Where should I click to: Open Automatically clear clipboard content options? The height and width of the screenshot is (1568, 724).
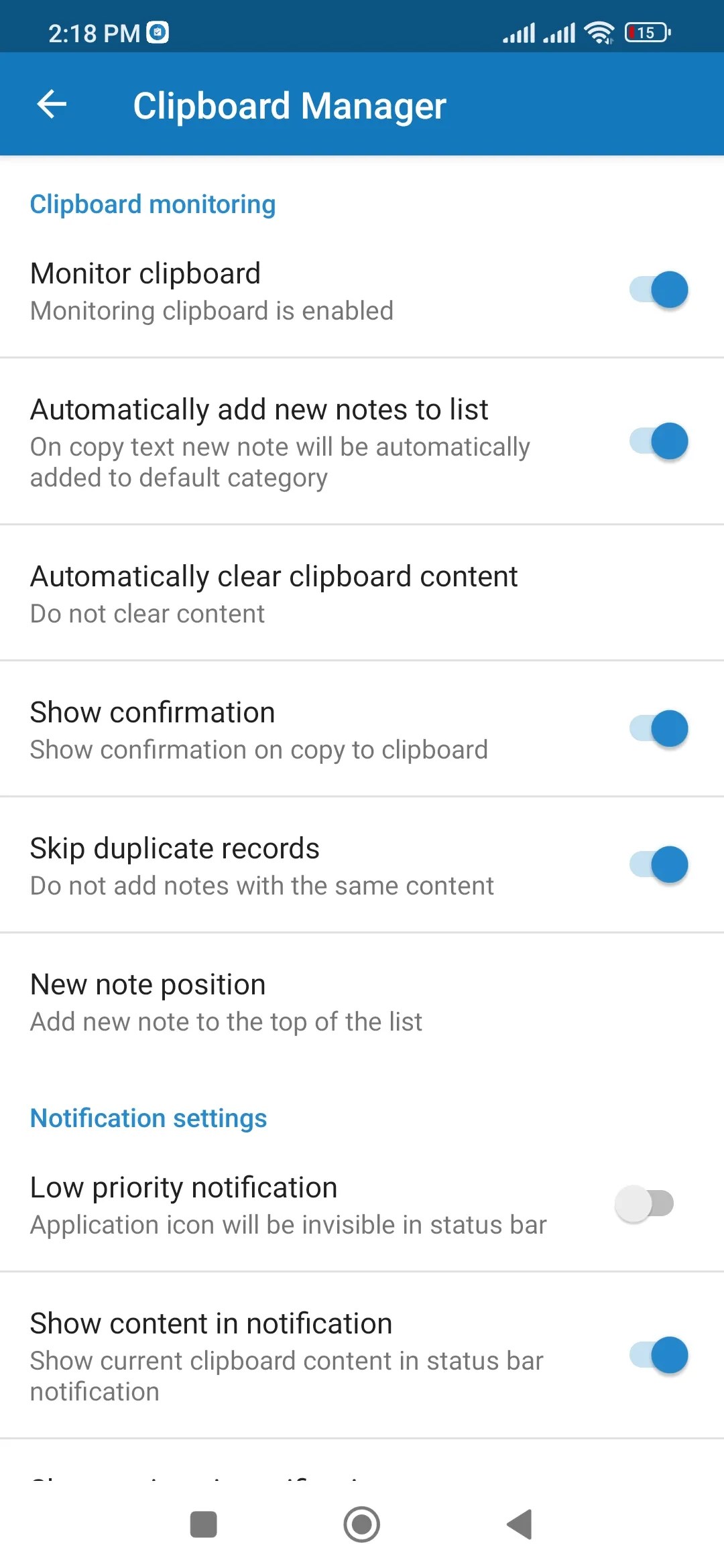coord(274,592)
